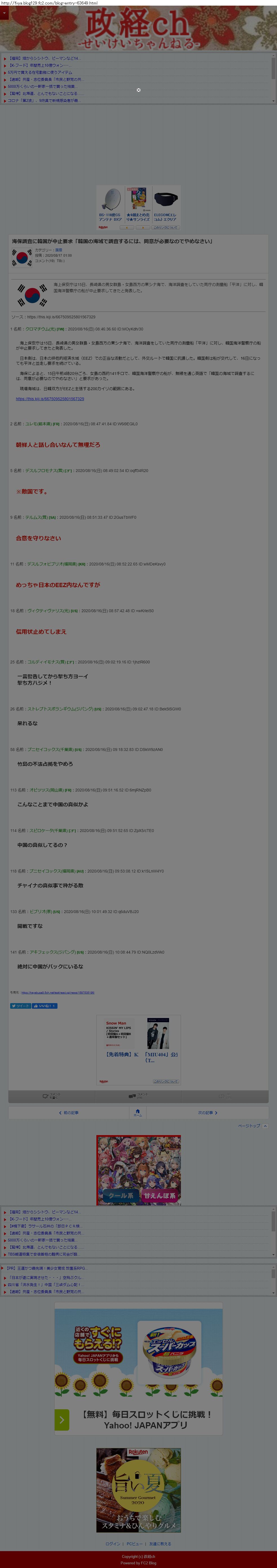The width and height of the screenshot is (277, 1568).
Task: Open the 国際 category link
Action: tap(59, 250)
